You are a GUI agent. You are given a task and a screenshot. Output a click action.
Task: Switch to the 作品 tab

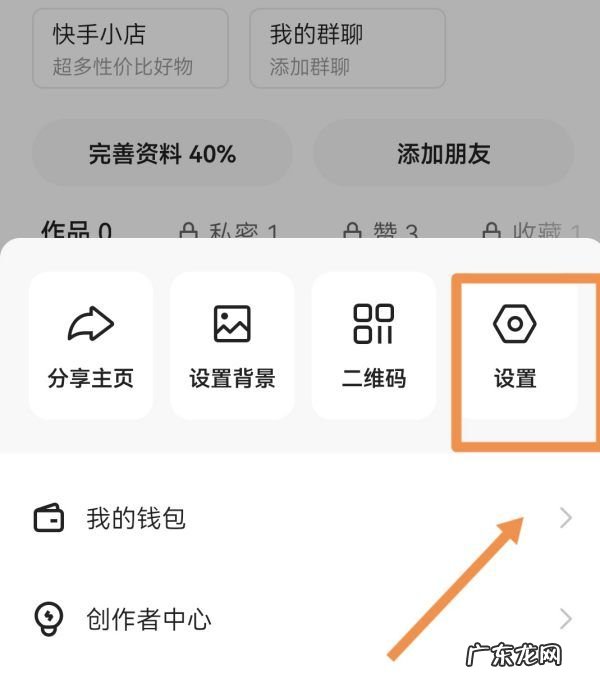[x=76, y=231]
